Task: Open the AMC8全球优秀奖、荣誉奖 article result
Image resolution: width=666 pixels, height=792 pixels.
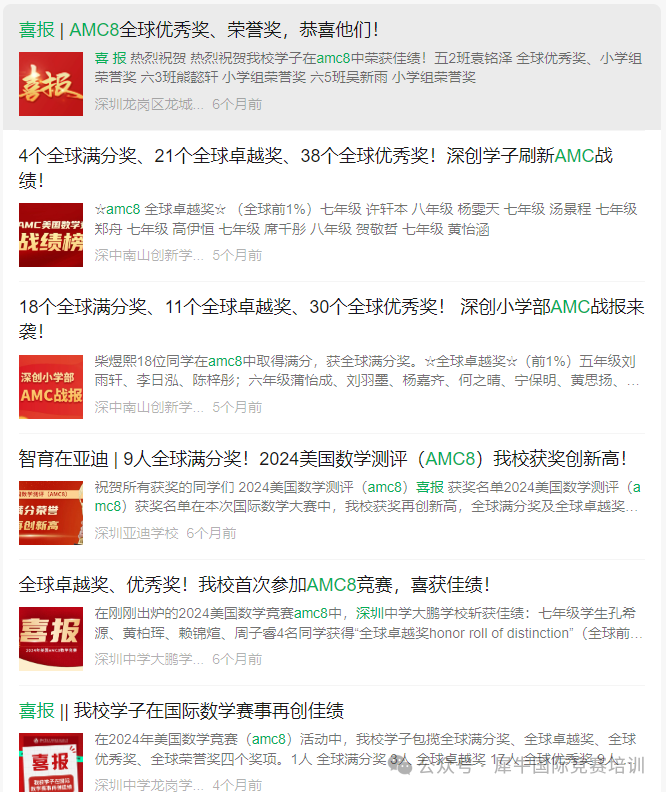Action: tap(198, 30)
